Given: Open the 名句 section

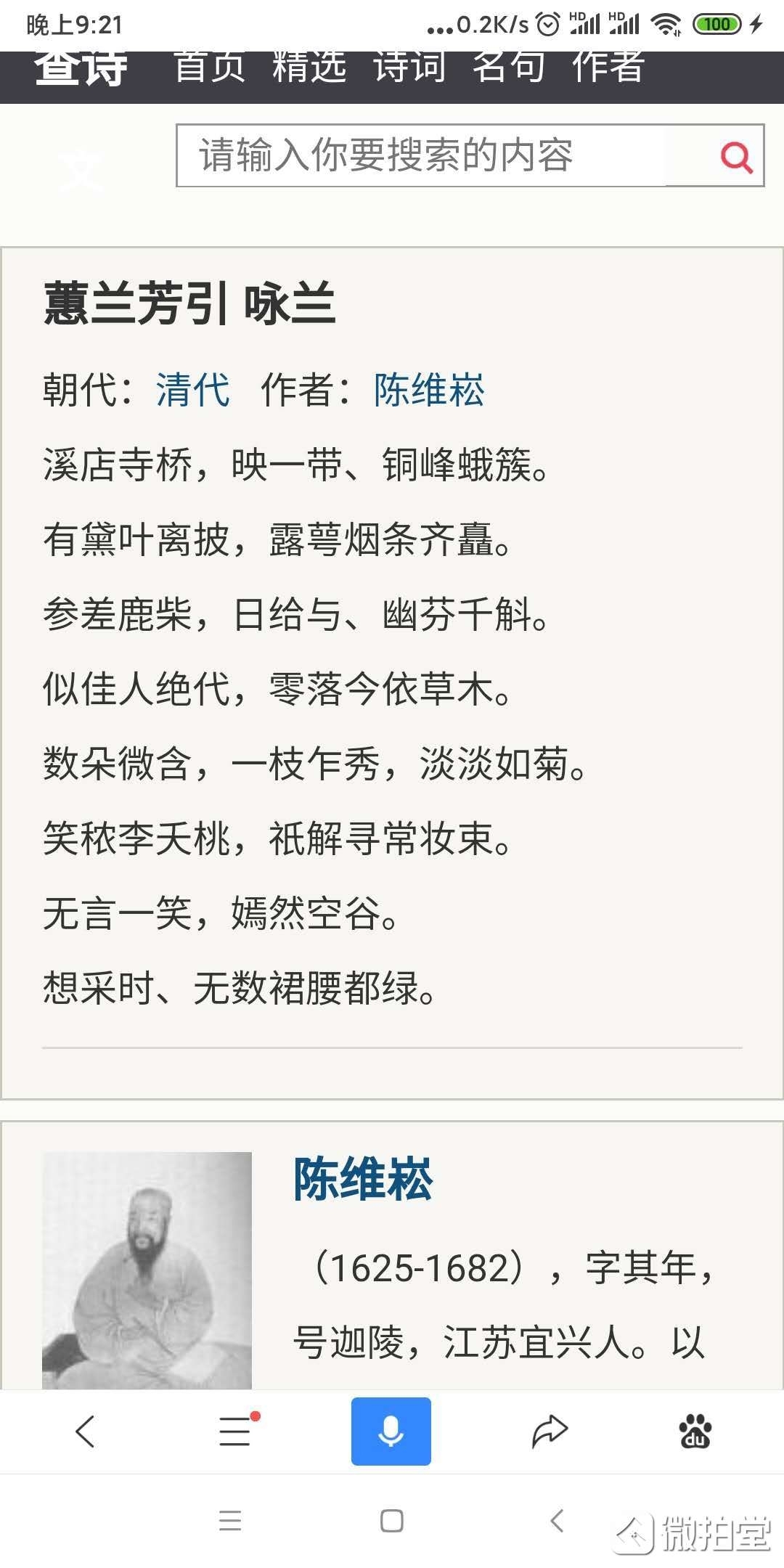Looking at the screenshot, I should [509, 68].
